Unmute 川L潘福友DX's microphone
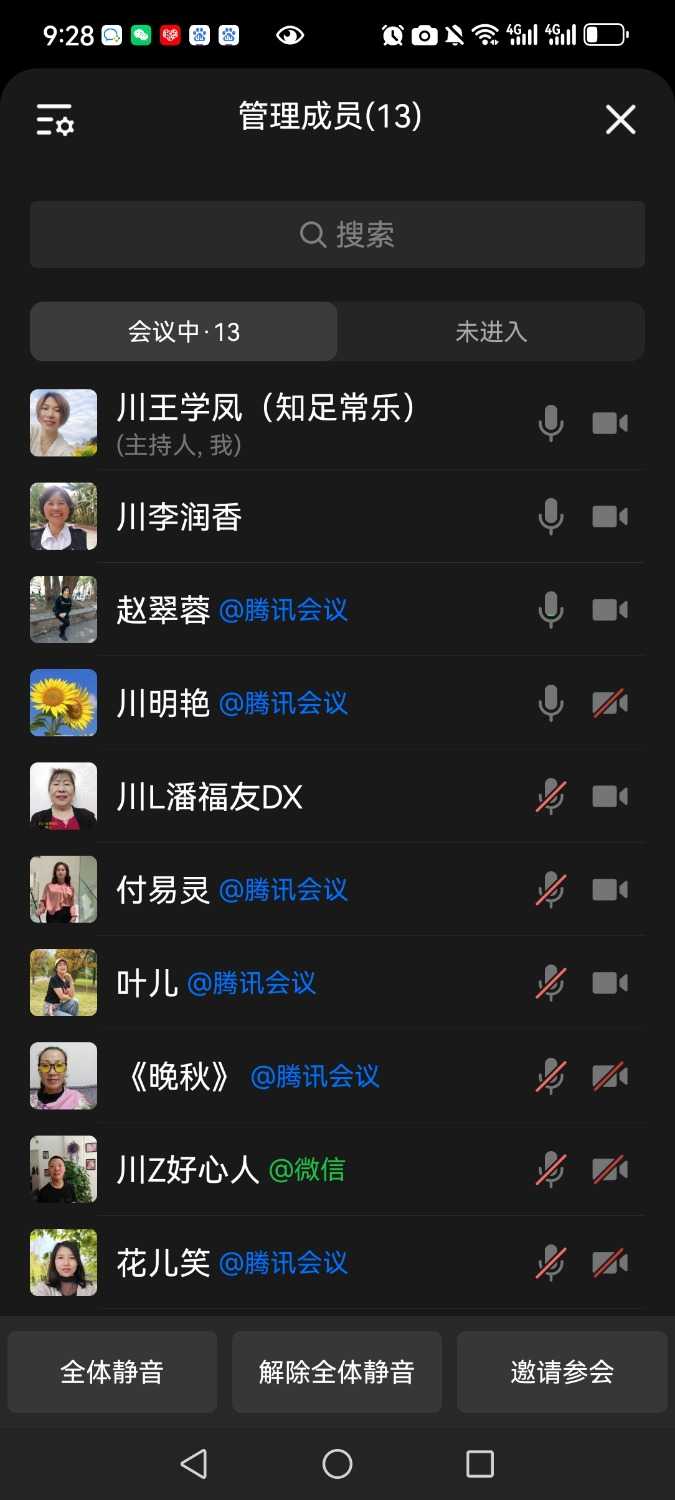Image resolution: width=675 pixels, height=1500 pixels. pyautogui.click(x=551, y=797)
